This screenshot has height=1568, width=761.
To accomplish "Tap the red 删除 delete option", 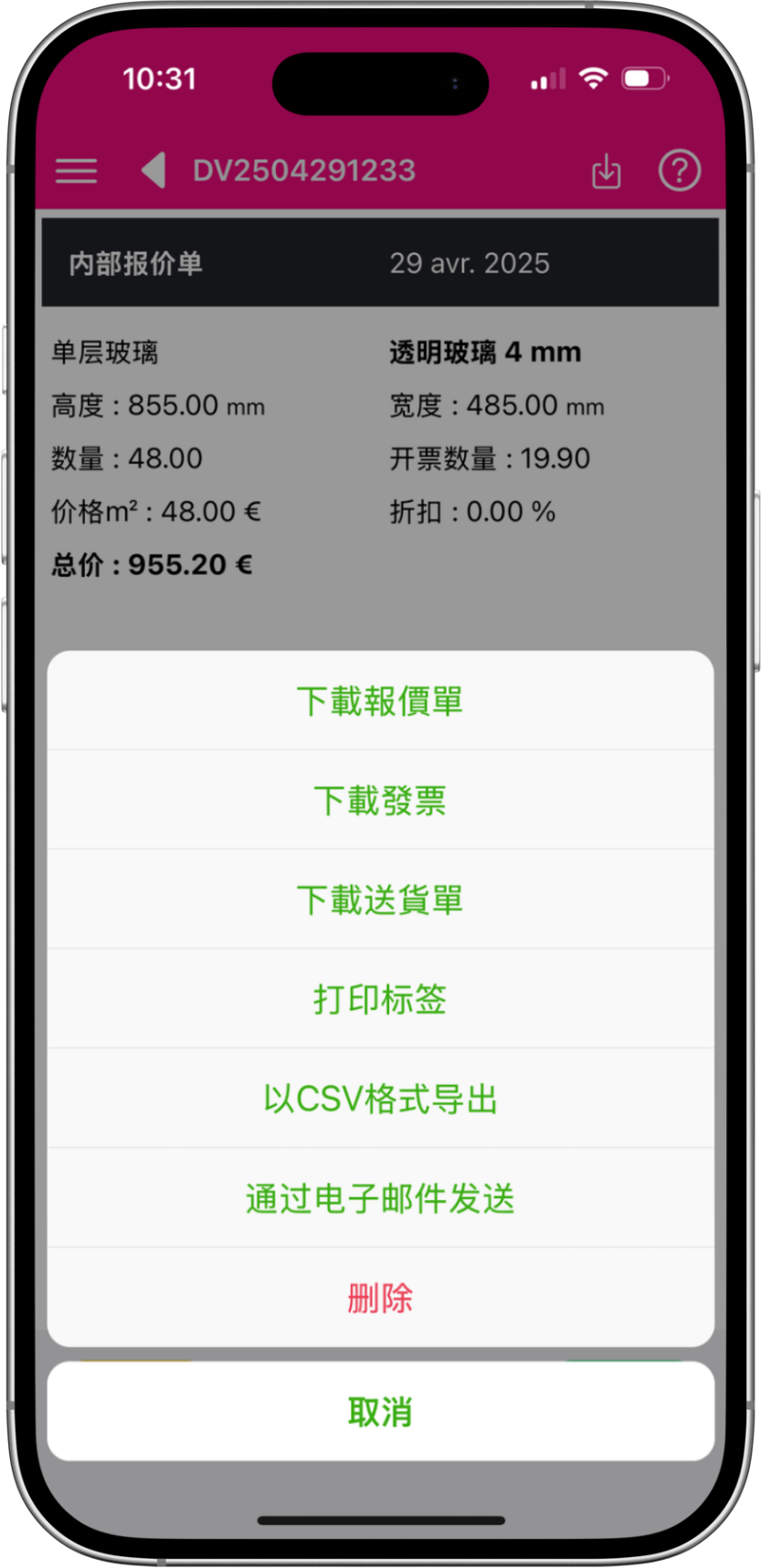I will point(380,1298).
